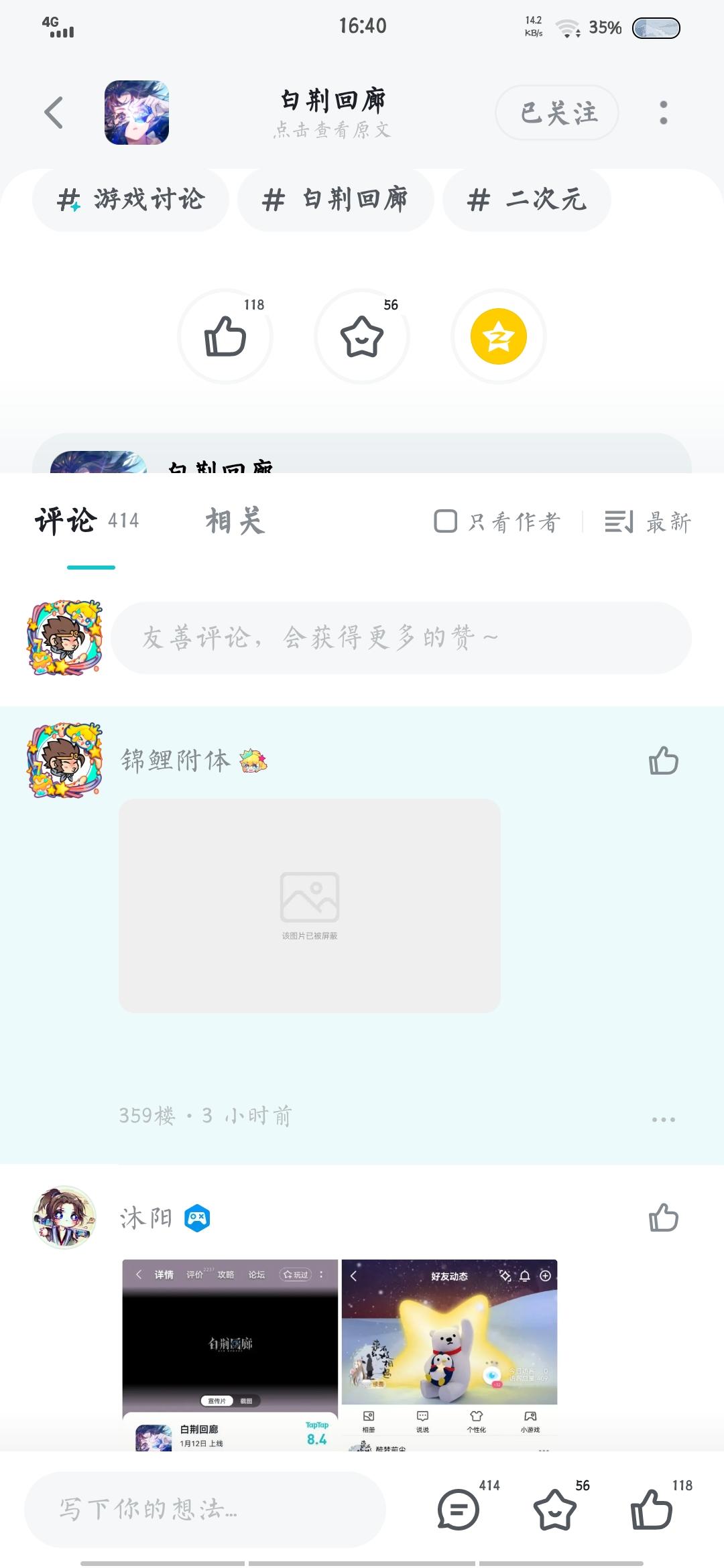The width and height of the screenshot is (724, 1568).
Task: Like 沐阳's comment with the thumb toggle
Action: point(662,1218)
